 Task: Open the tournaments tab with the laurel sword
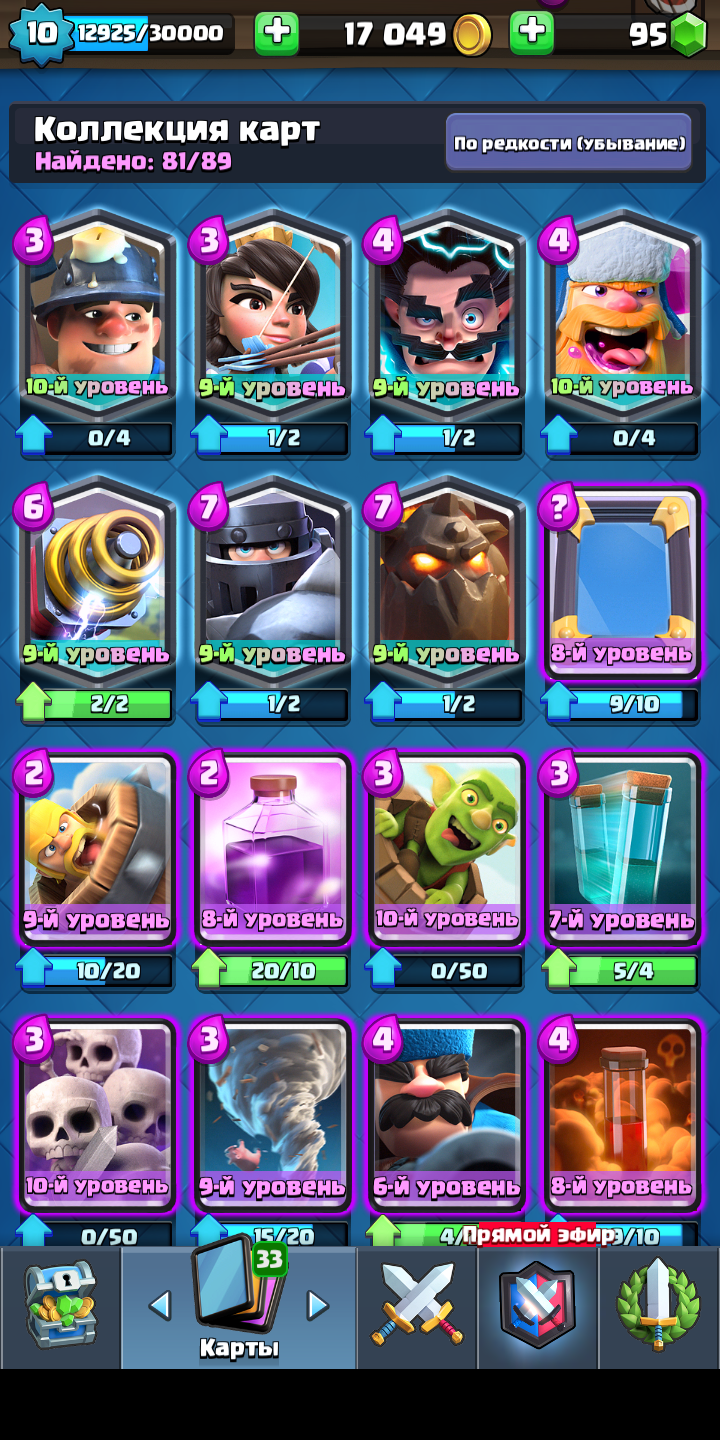(659, 1307)
